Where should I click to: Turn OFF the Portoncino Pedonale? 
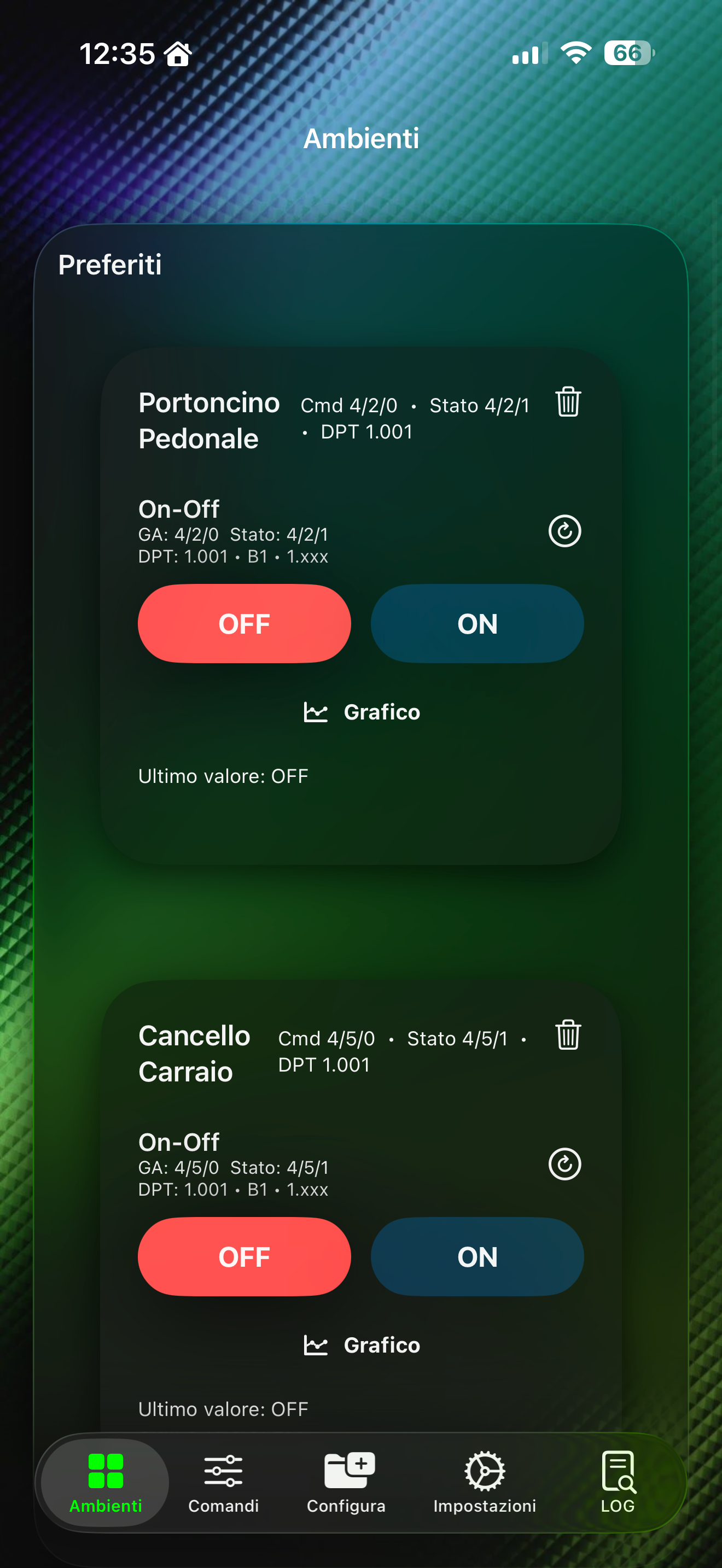pyautogui.click(x=244, y=623)
